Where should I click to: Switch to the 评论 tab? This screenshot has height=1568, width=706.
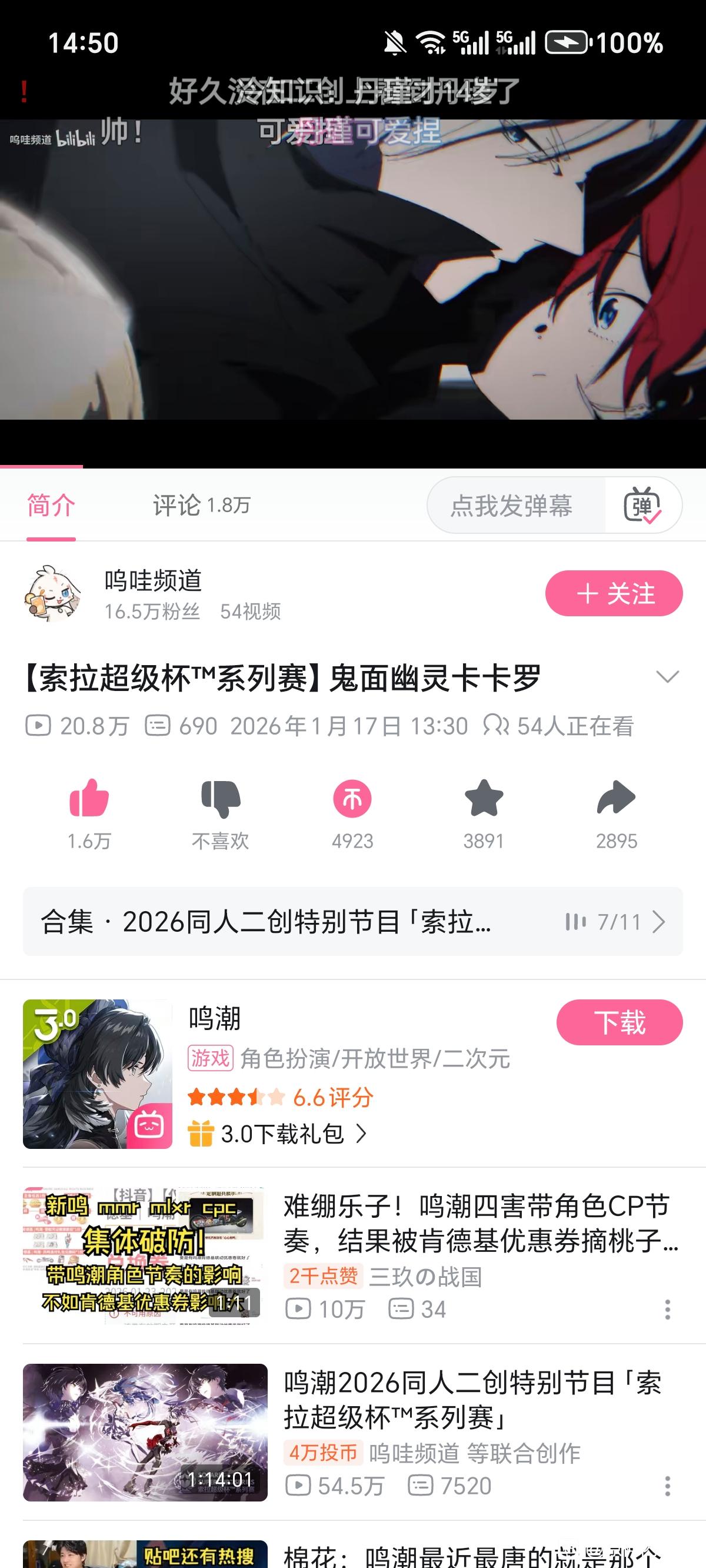(x=201, y=505)
